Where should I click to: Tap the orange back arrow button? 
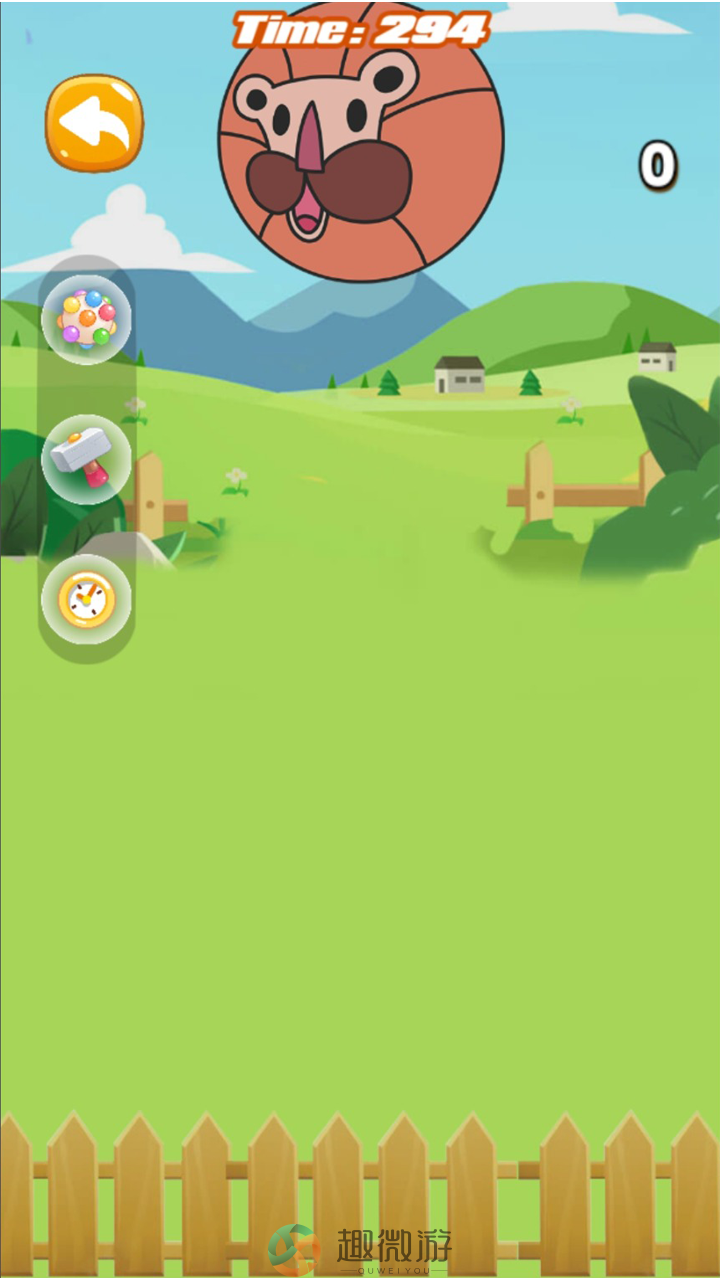coord(94,123)
